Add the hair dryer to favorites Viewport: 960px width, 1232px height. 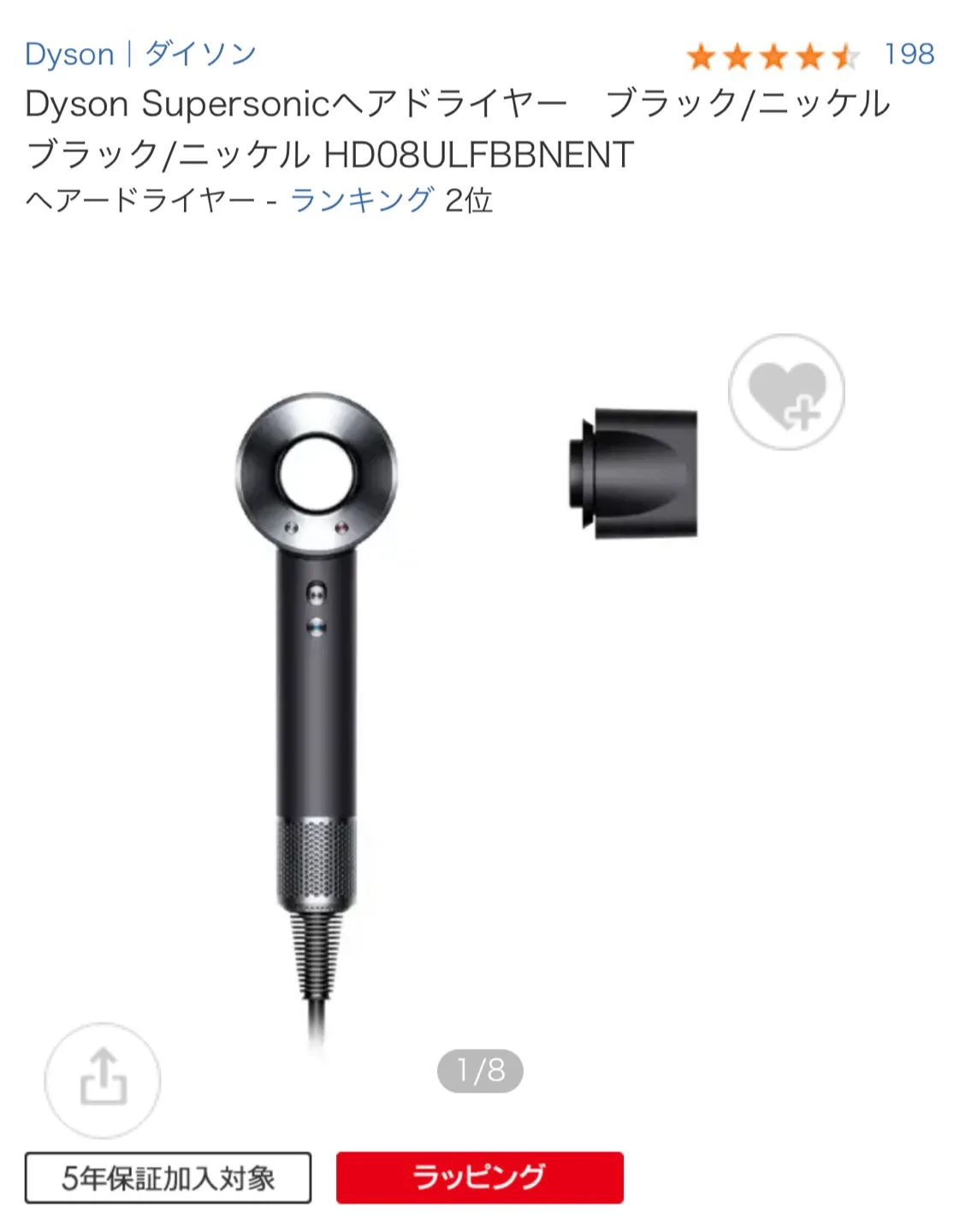click(786, 393)
